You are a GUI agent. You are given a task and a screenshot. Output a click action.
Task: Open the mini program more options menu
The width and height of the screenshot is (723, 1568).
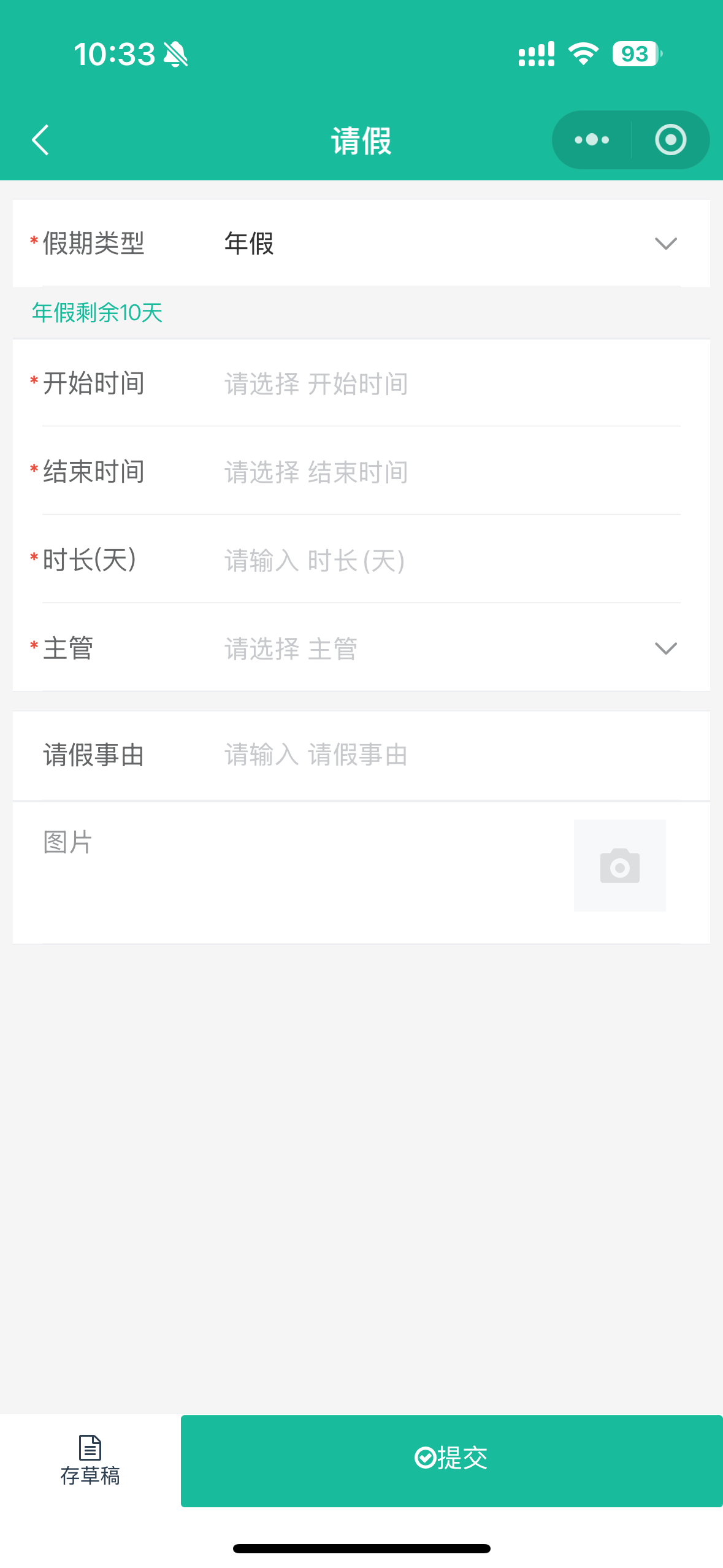(x=592, y=140)
